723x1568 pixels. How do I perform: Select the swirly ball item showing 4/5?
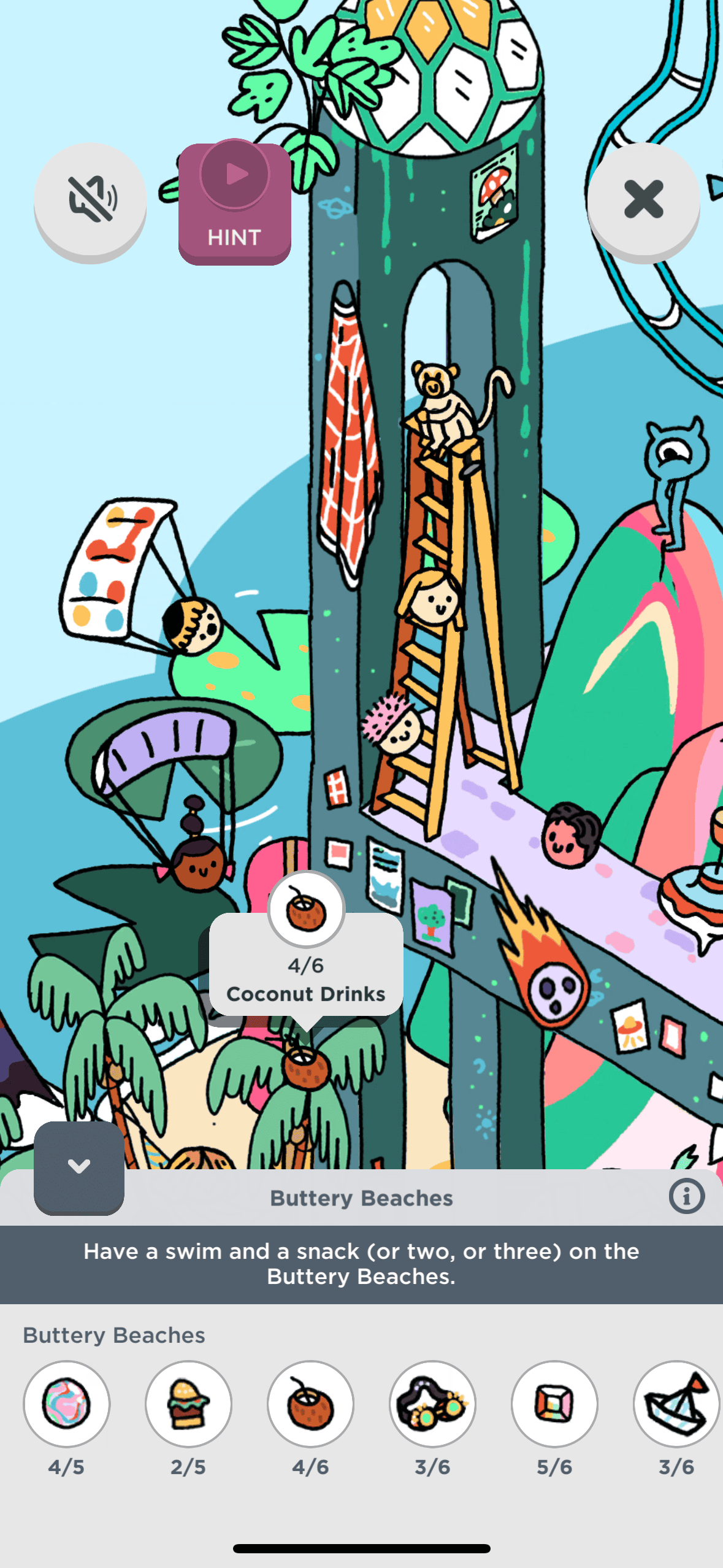point(66,1404)
